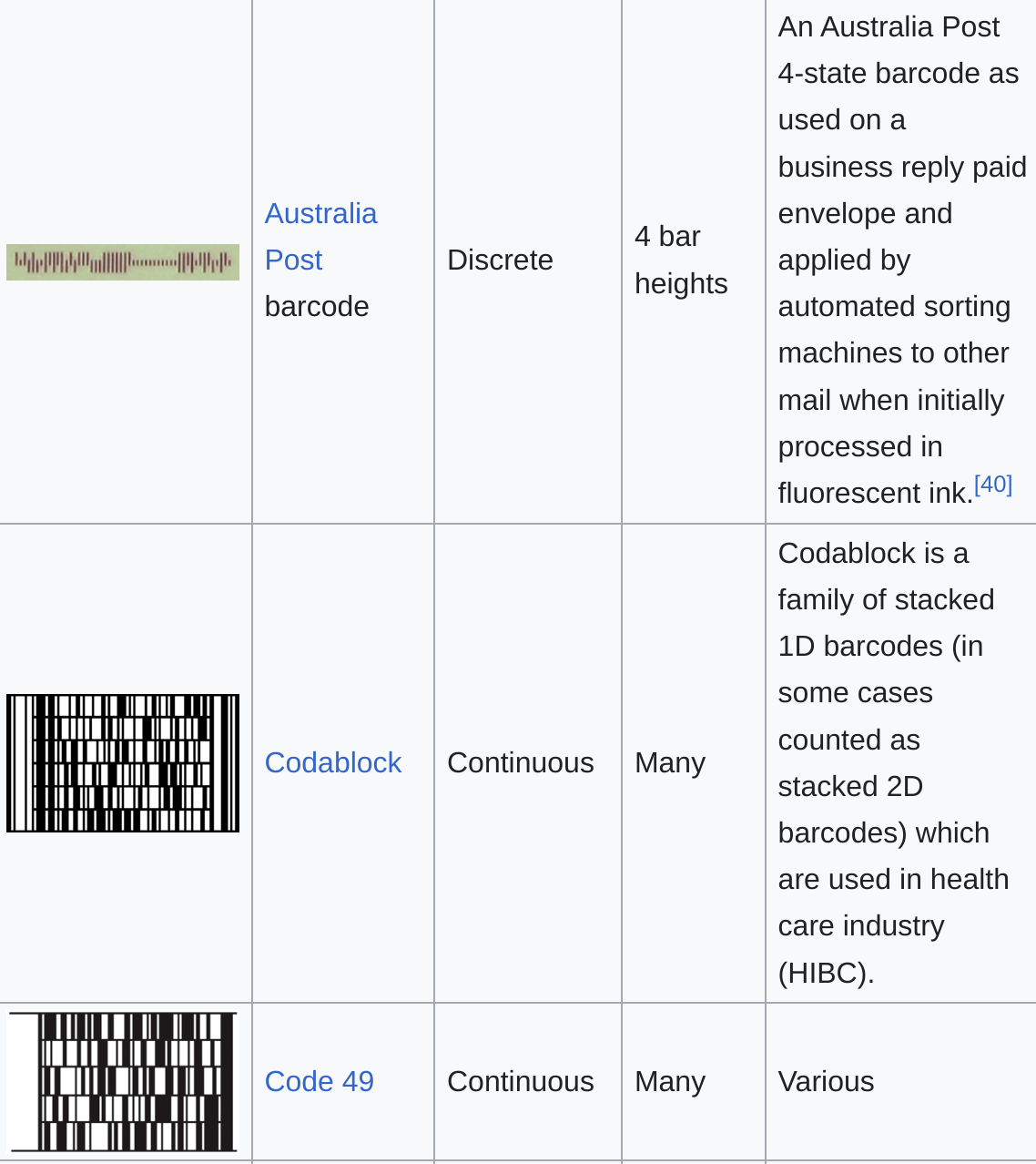
Task: View the Code 49 barcode image
Action: tap(123, 1082)
